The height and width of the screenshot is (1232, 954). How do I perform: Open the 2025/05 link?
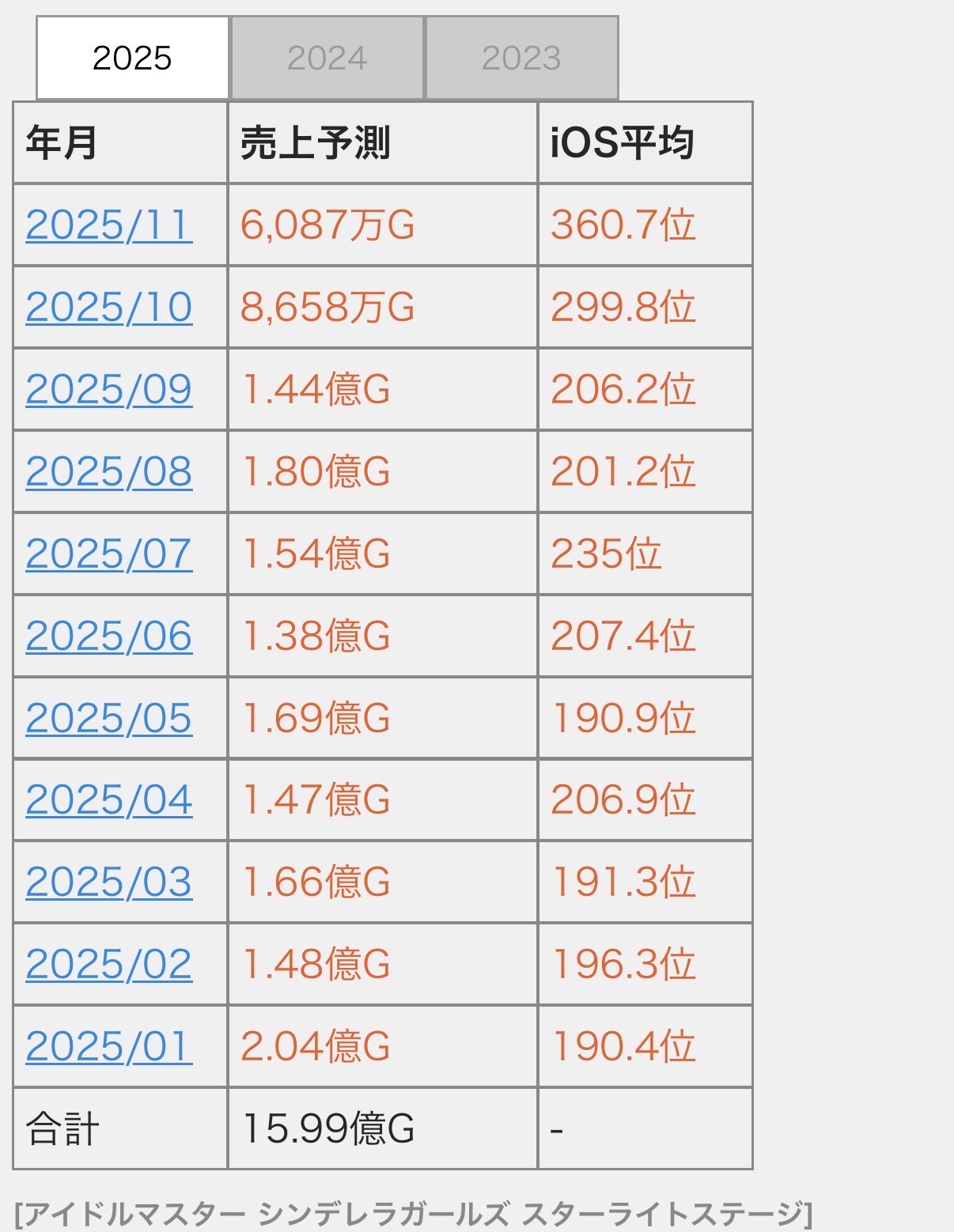coord(108,719)
